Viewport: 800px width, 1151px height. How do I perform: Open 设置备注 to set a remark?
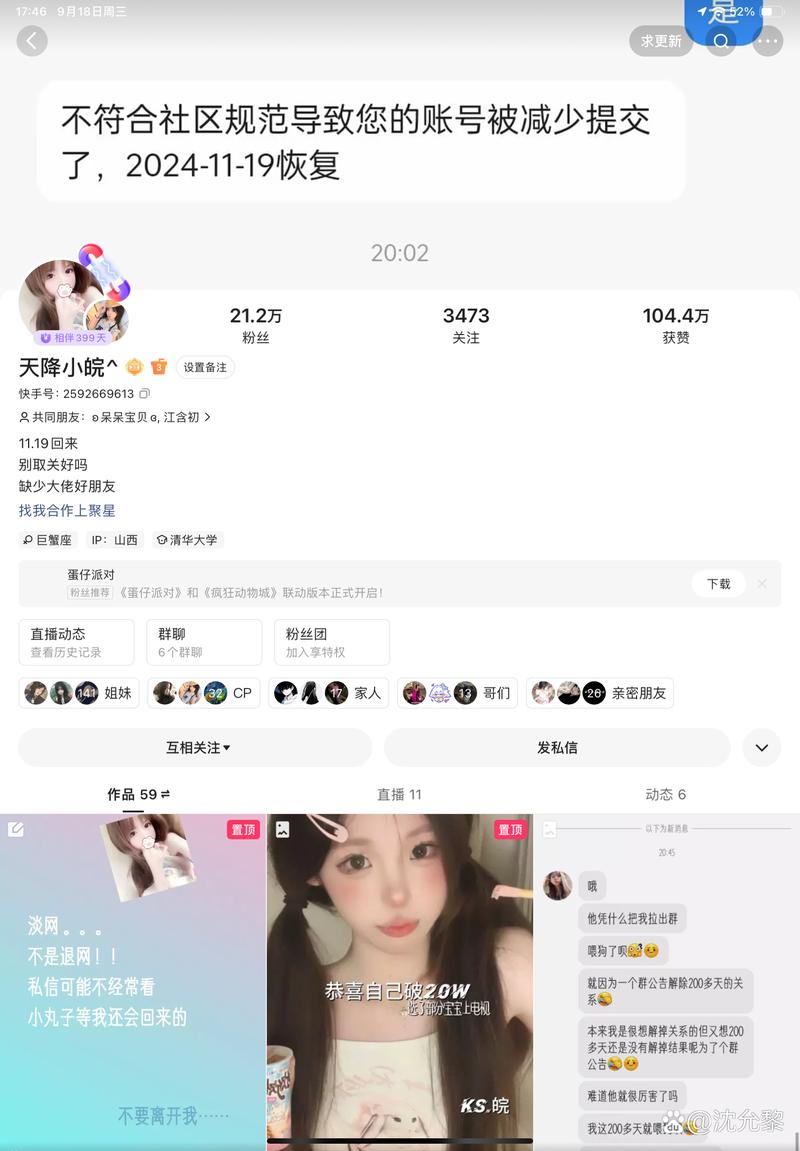[x=205, y=367]
